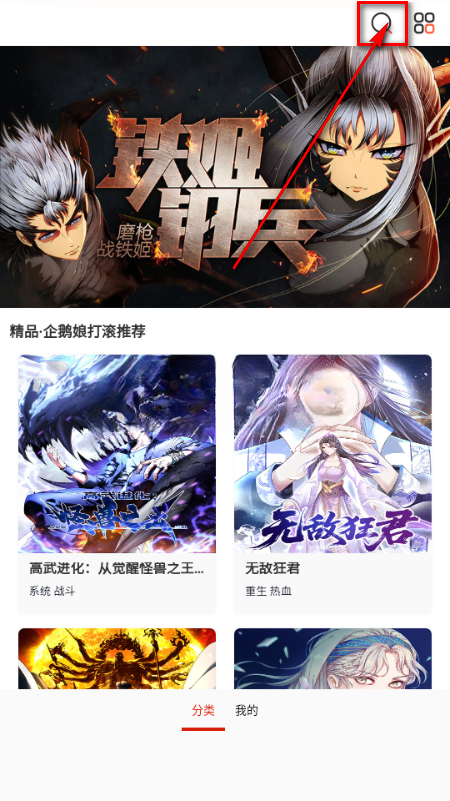Open the grid category icon
450x801 pixels.
[x=424, y=23]
